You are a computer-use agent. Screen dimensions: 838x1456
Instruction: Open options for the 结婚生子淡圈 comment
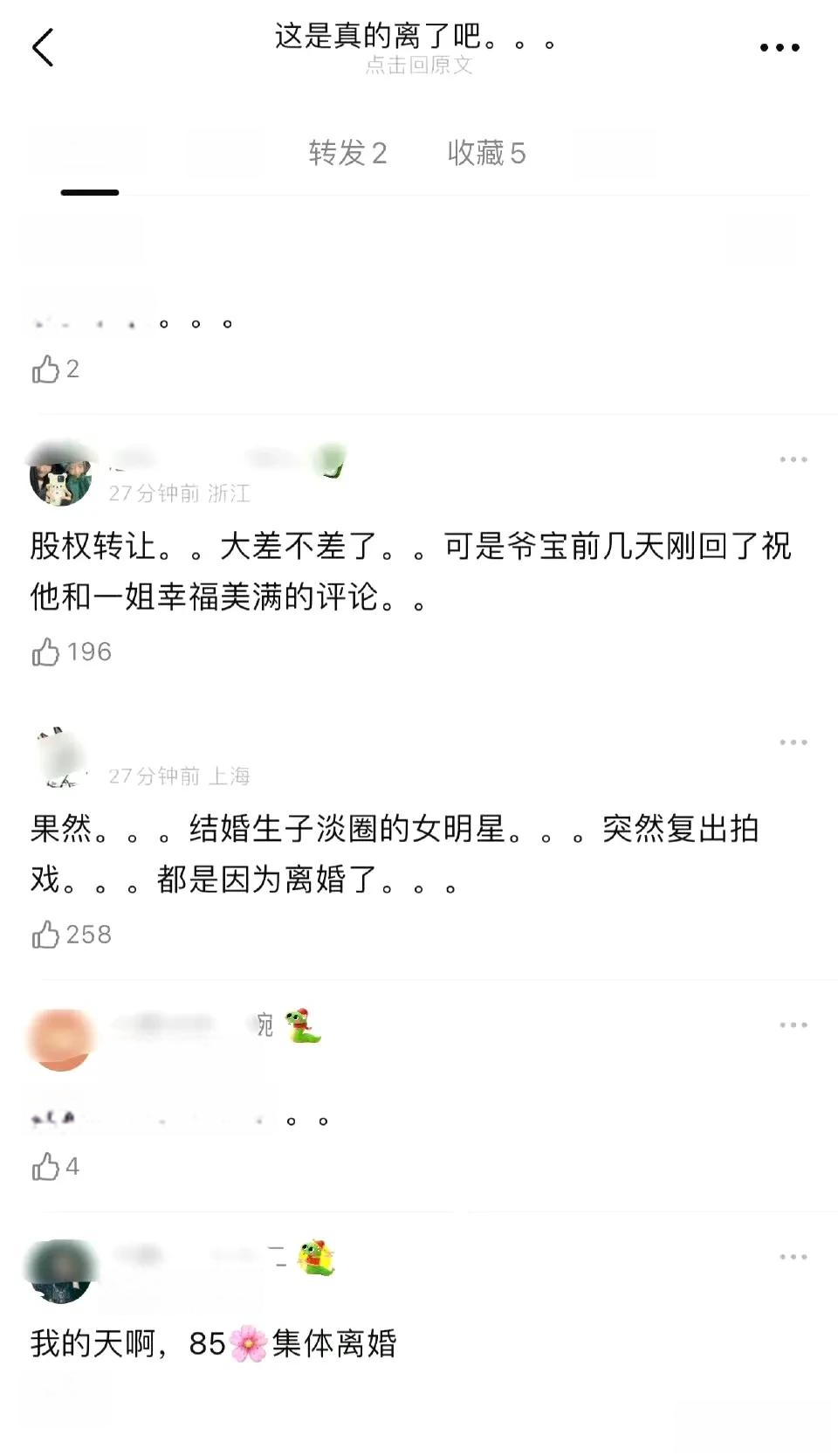(793, 742)
